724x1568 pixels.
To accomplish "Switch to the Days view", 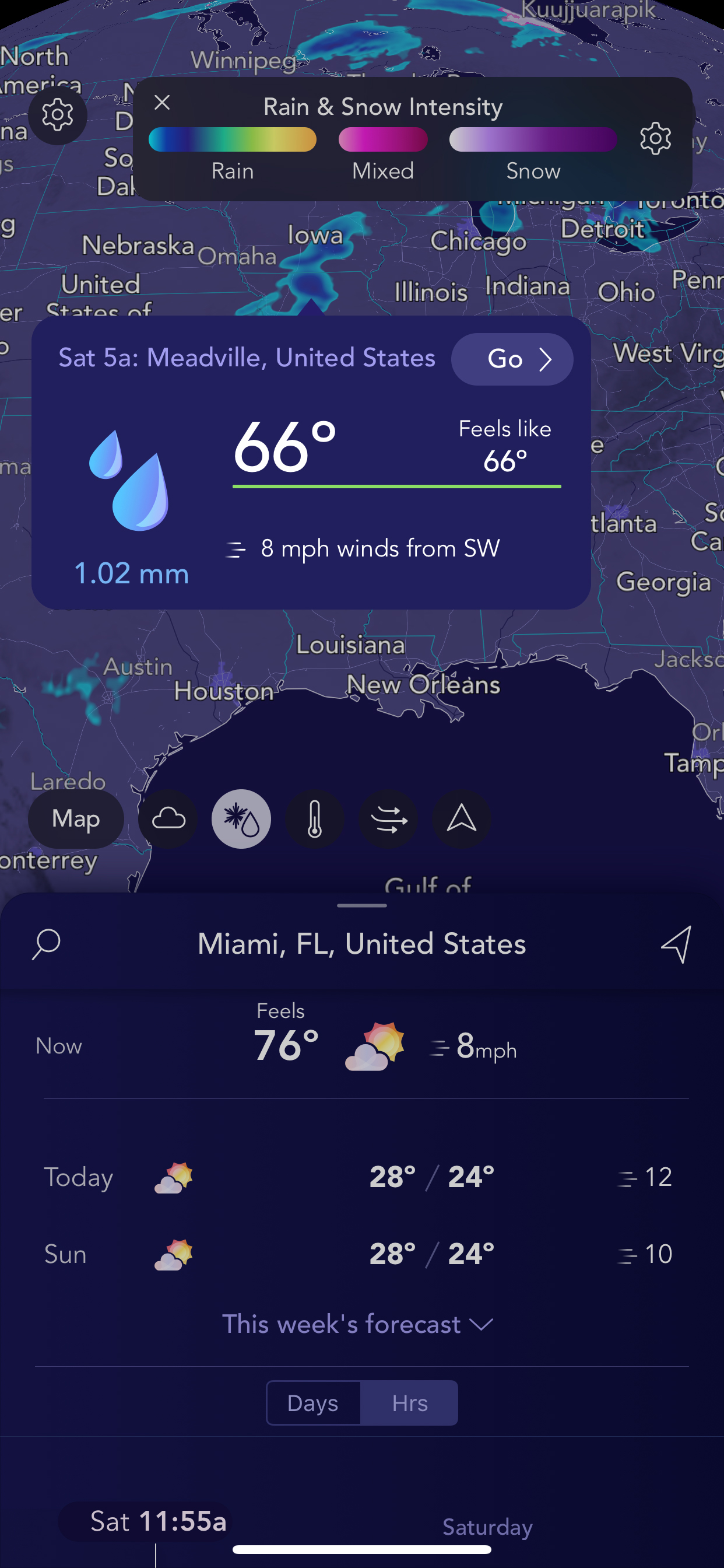I will coord(314,1403).
